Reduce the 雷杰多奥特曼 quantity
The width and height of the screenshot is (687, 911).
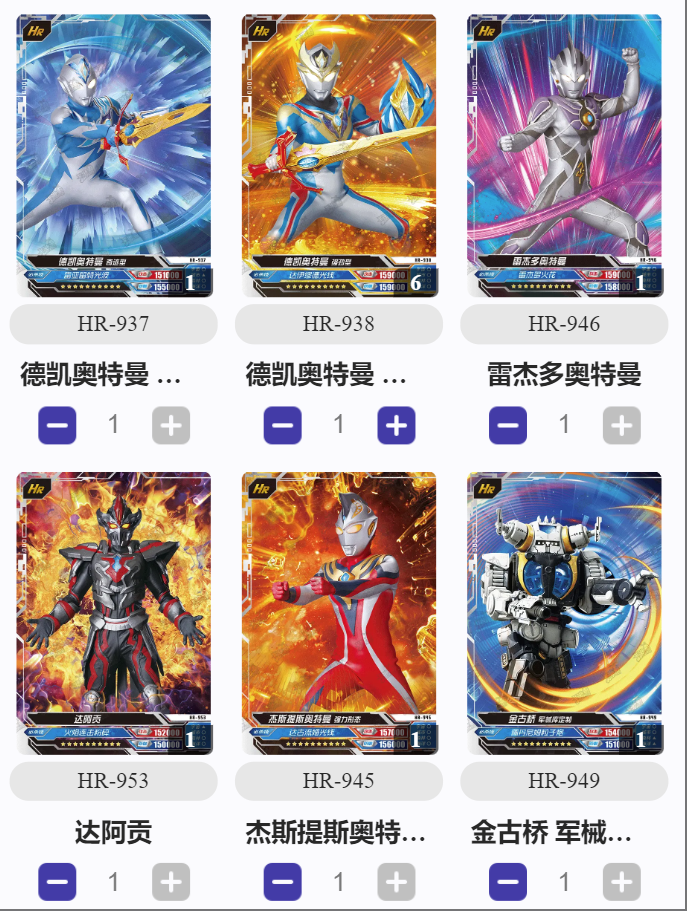[508, 426]
